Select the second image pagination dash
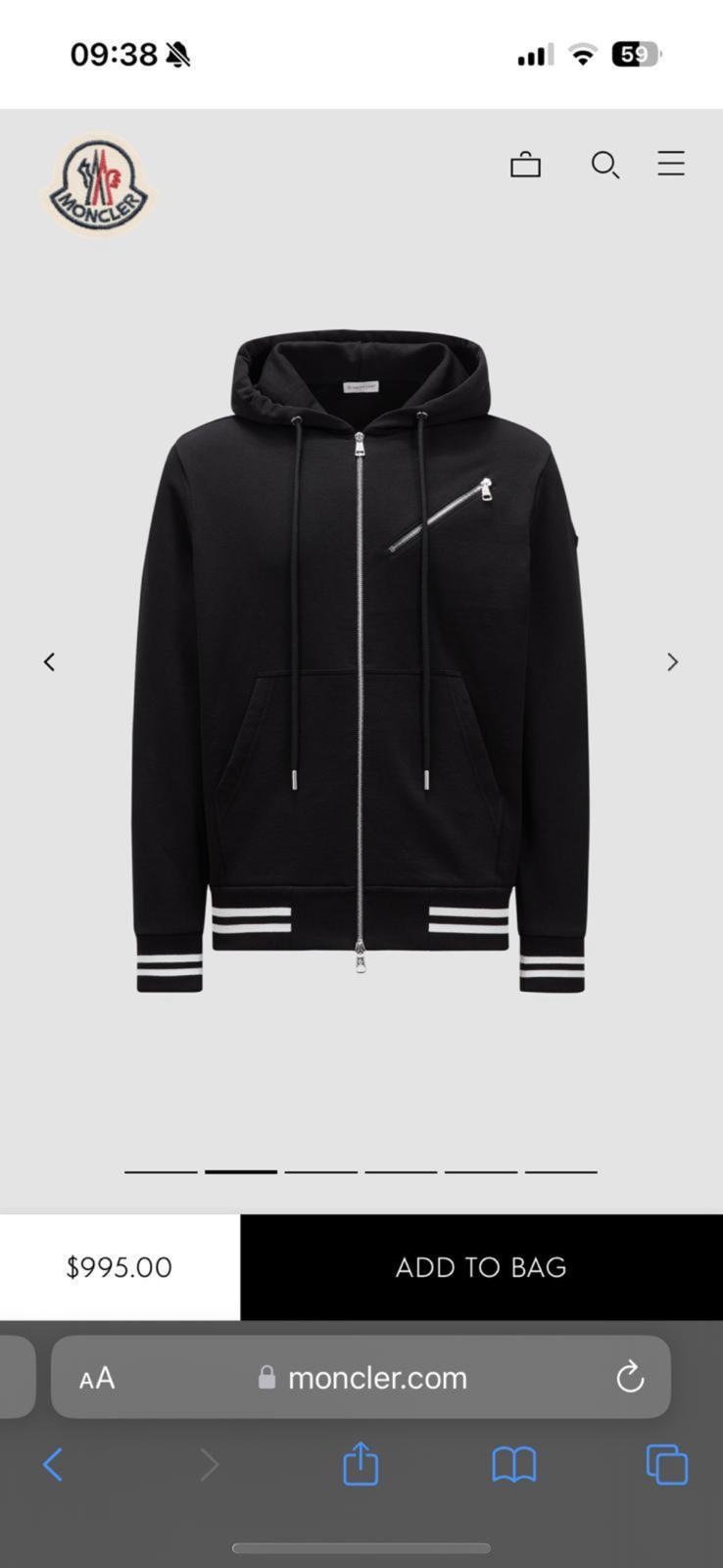This screenshot has height=1568, width=723. click(240, 1169)
